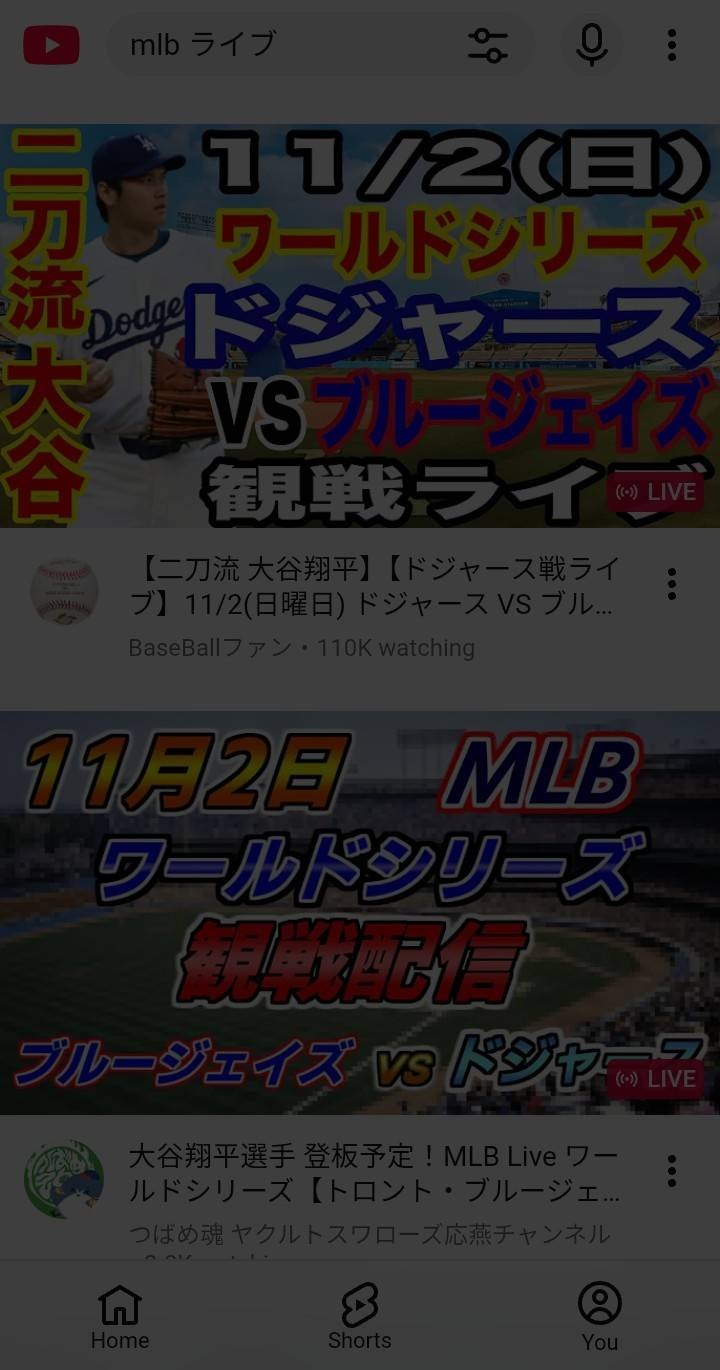Viewport: 720px width, 1370px height.
Task: Switch to the Shorts tab
Action: [360, 1318]
